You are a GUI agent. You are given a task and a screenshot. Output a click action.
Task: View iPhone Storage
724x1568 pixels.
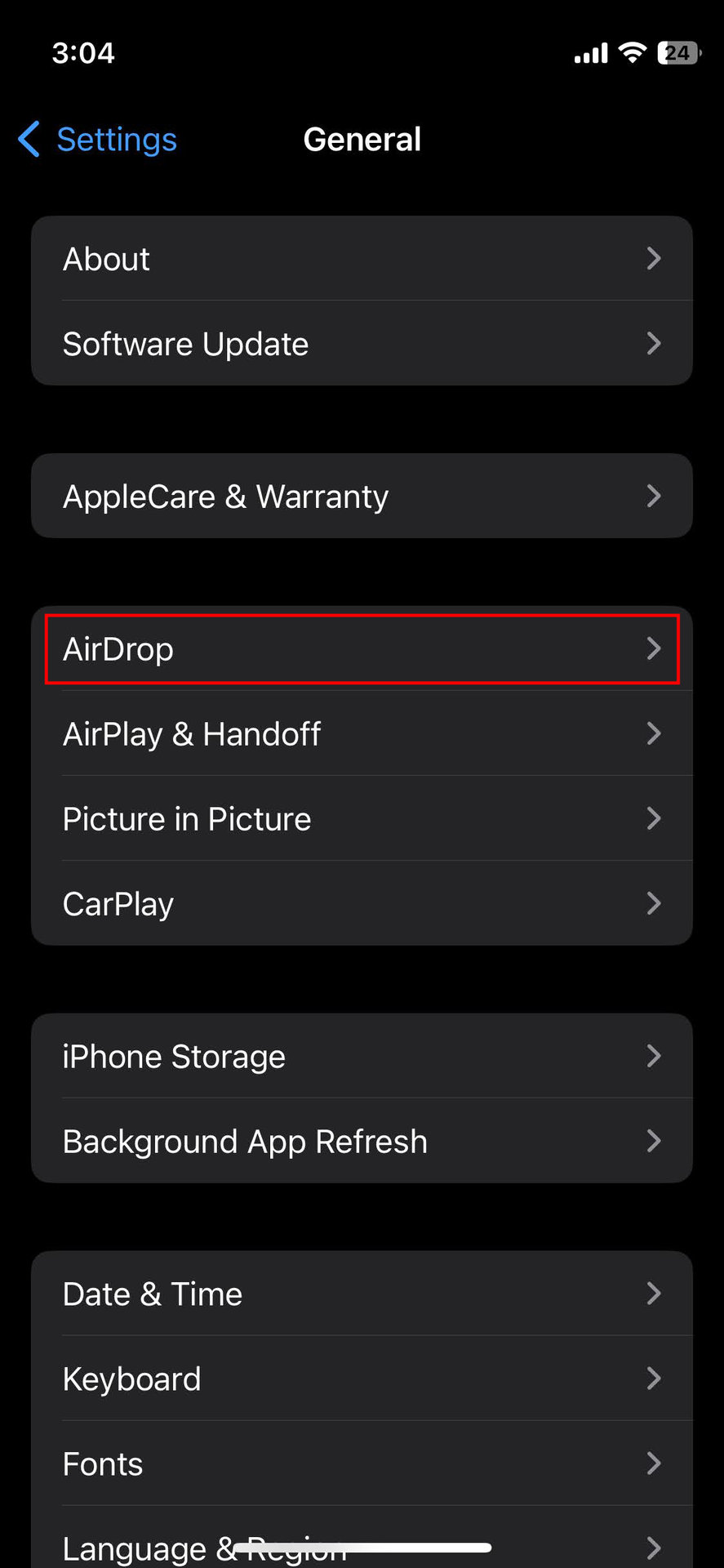pos(362,1057)
